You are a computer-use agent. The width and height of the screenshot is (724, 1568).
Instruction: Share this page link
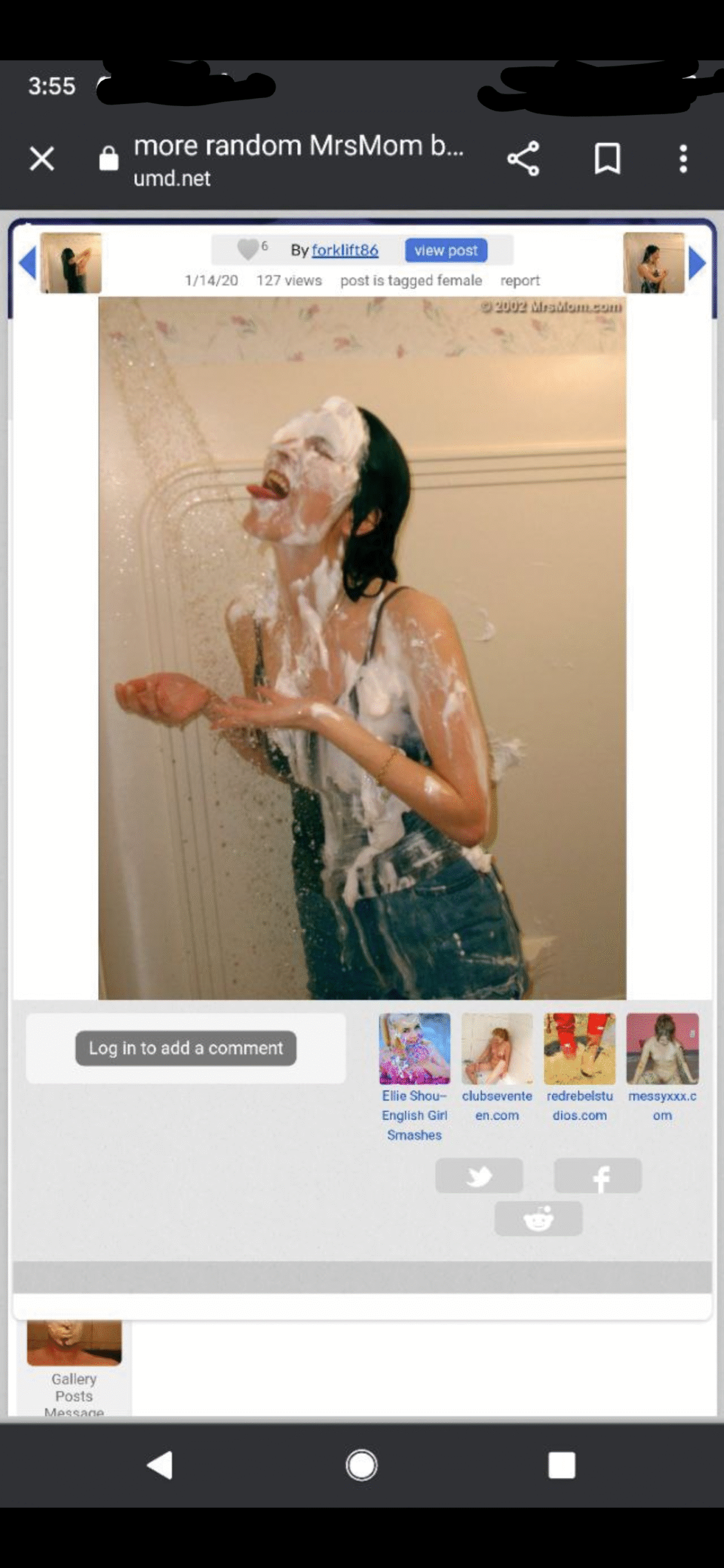coord(523,159)
